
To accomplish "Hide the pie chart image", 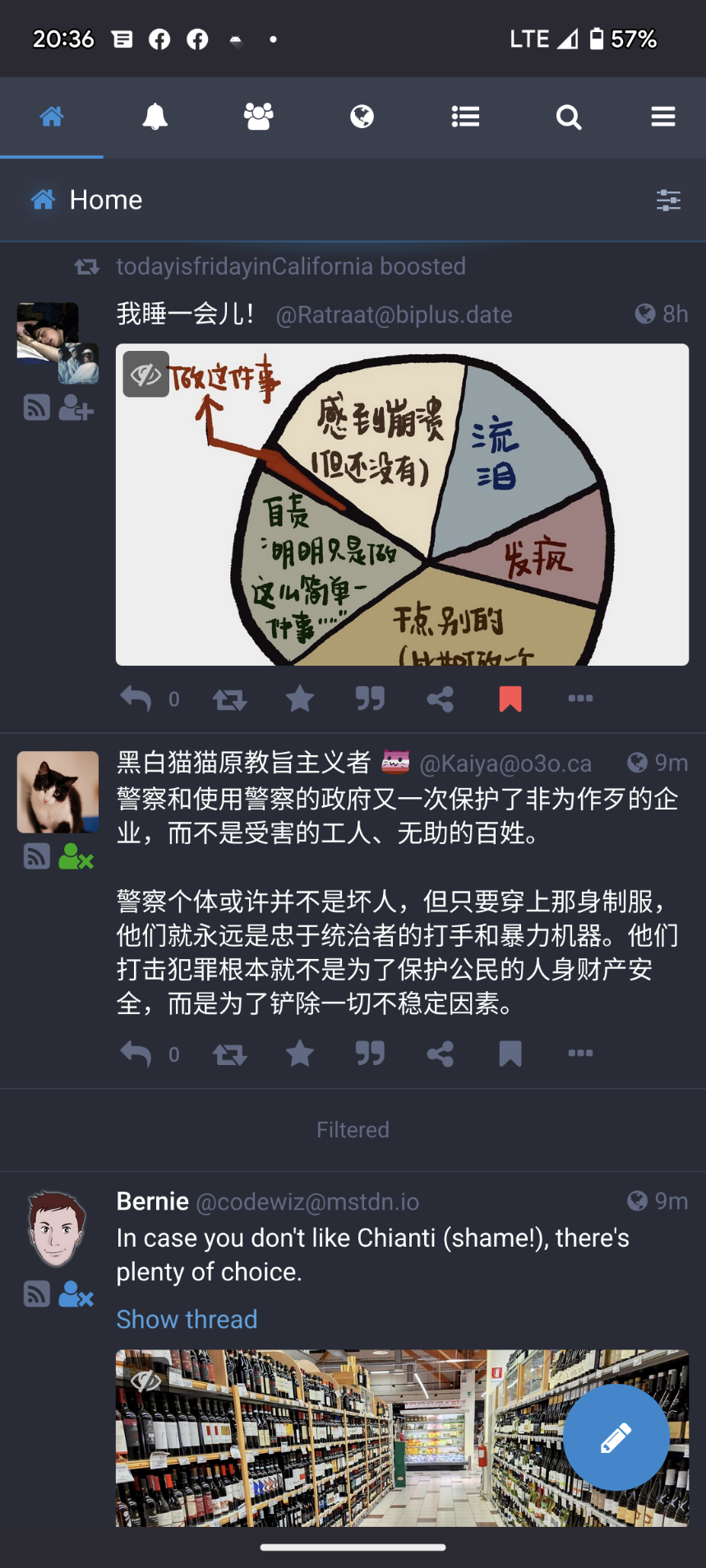I will tap(146, 375).
